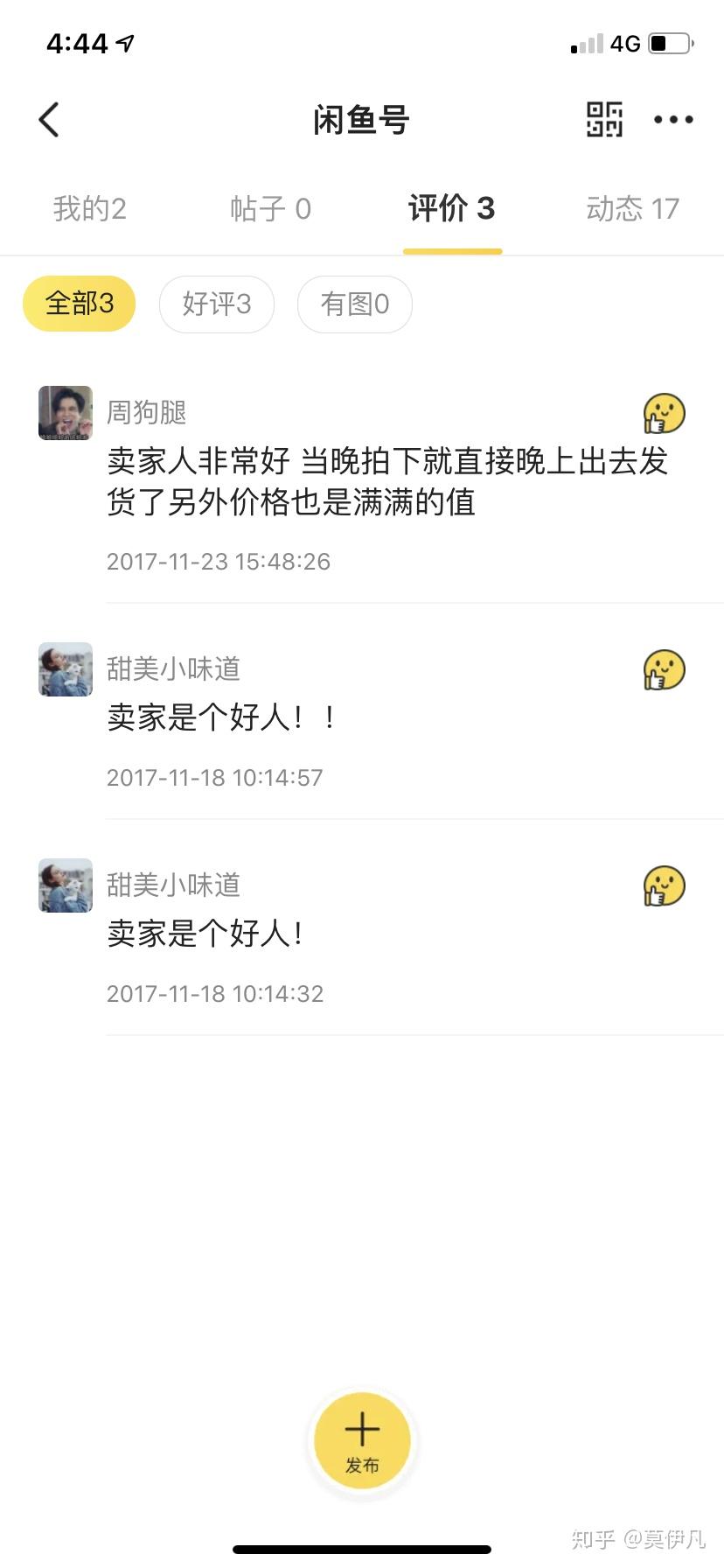724x1568 pixels.
Task: Open the QR code scanner icon
Action: pyautogui.click(x=603, y=119)
